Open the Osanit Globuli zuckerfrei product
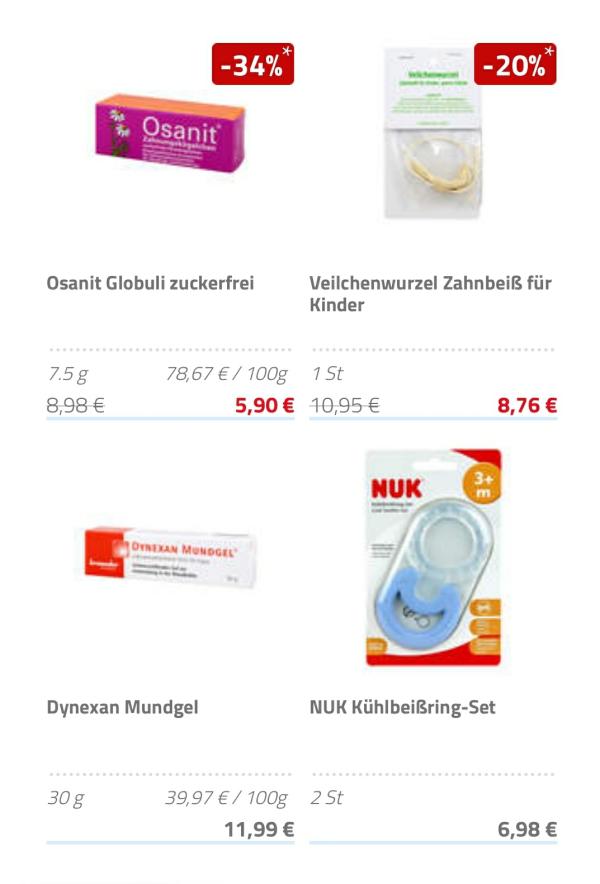The image size is (600, 884). 150,282
